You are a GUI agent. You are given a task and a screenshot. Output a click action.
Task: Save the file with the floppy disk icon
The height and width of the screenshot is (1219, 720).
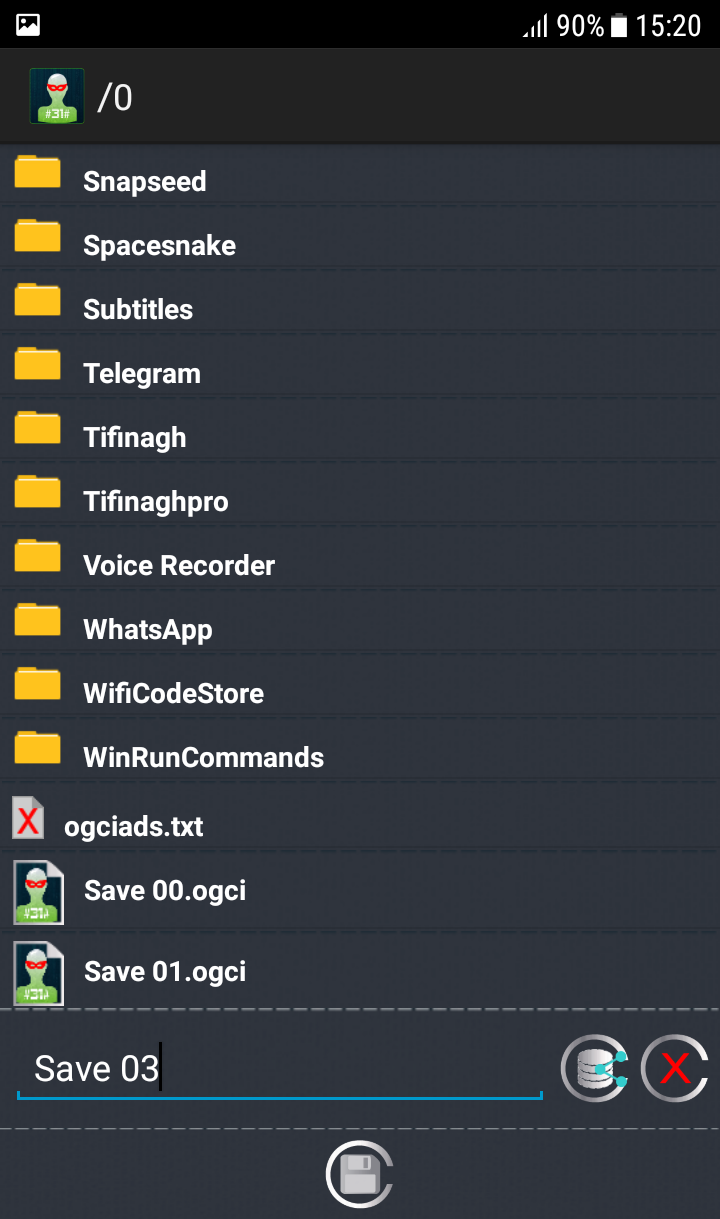click(x=359, y=1174)
